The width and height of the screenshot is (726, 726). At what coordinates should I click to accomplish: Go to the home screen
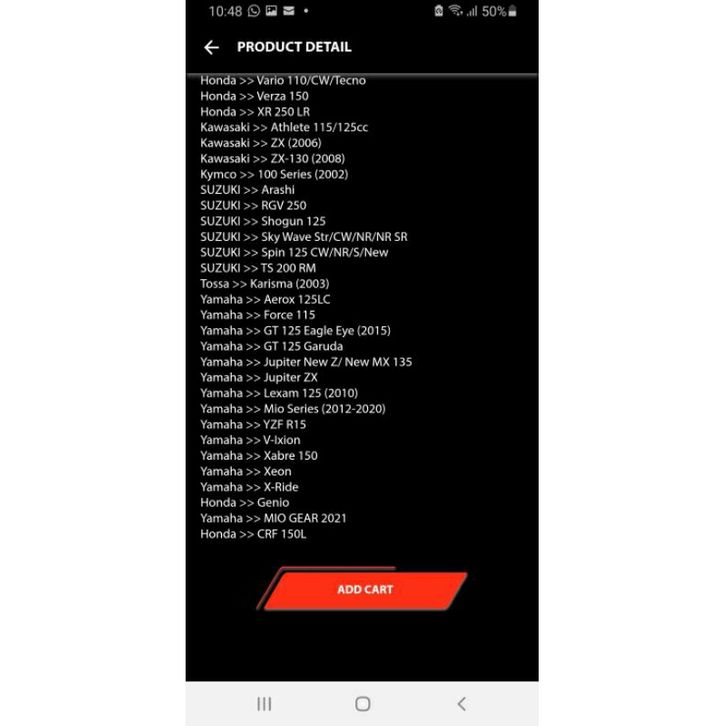click(362, 704)
